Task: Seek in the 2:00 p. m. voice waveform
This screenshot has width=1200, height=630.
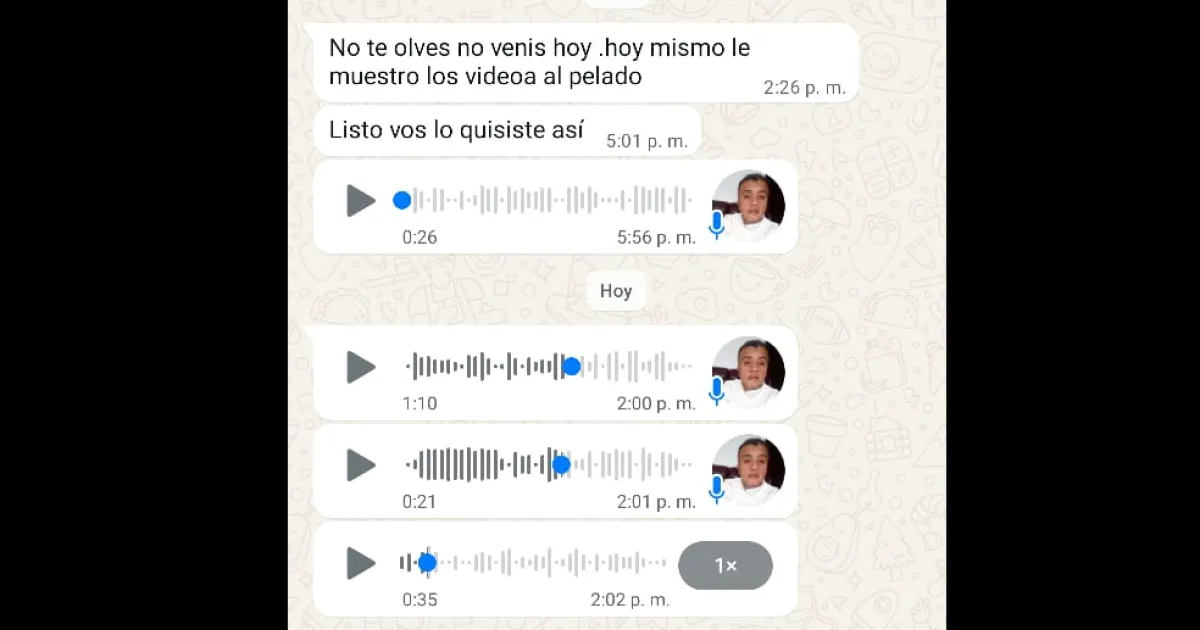Action: (x=548, y=367)
